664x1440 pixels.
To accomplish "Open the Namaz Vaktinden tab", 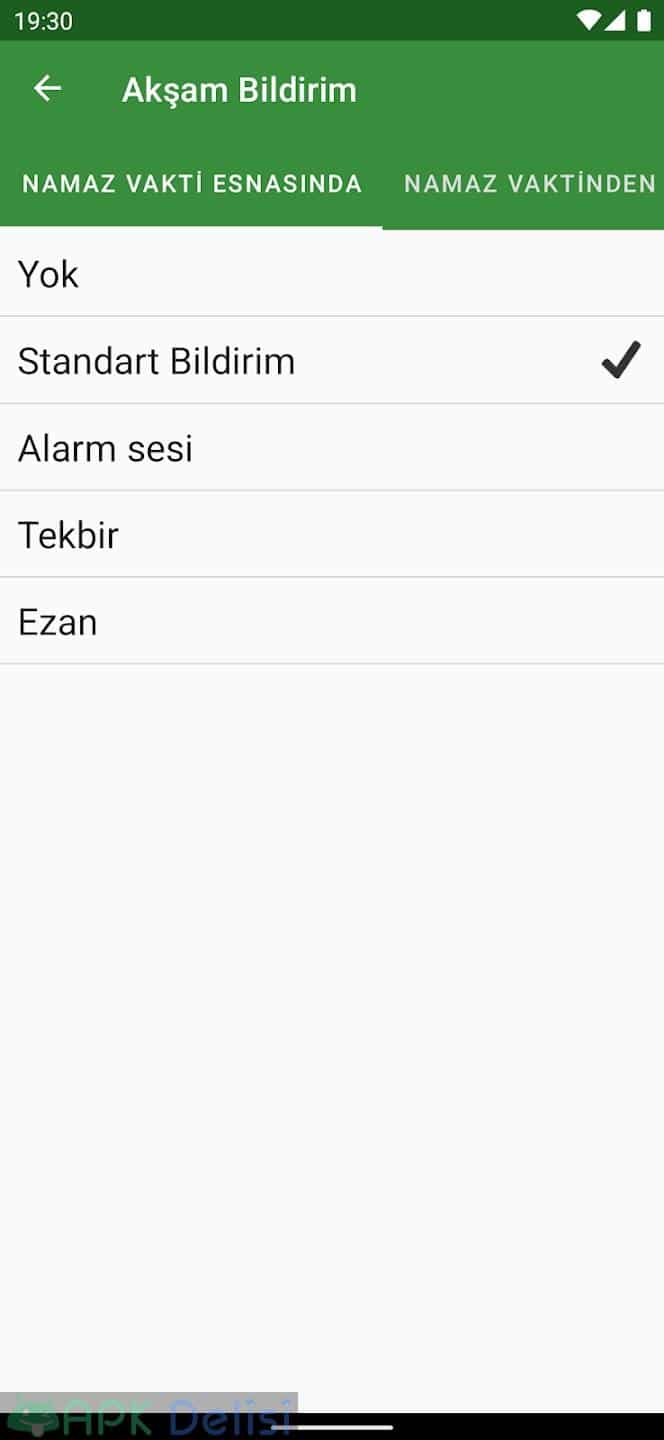I will click(523, 184).
